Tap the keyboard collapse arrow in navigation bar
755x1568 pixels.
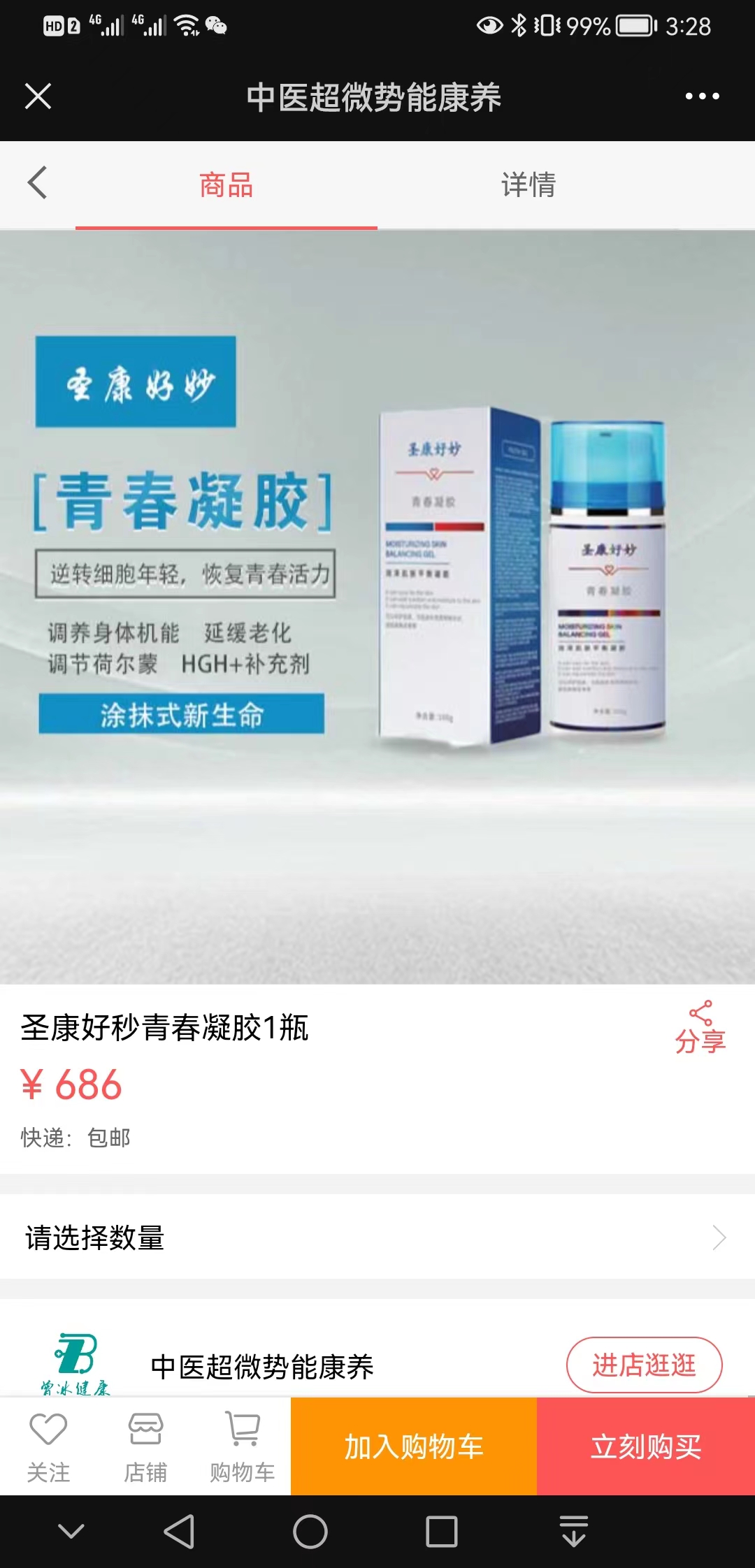tap(574, 1530)
